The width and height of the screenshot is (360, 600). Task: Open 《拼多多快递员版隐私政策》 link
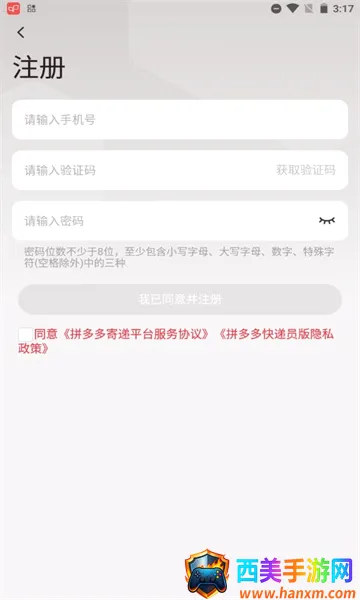click(176, 341)
